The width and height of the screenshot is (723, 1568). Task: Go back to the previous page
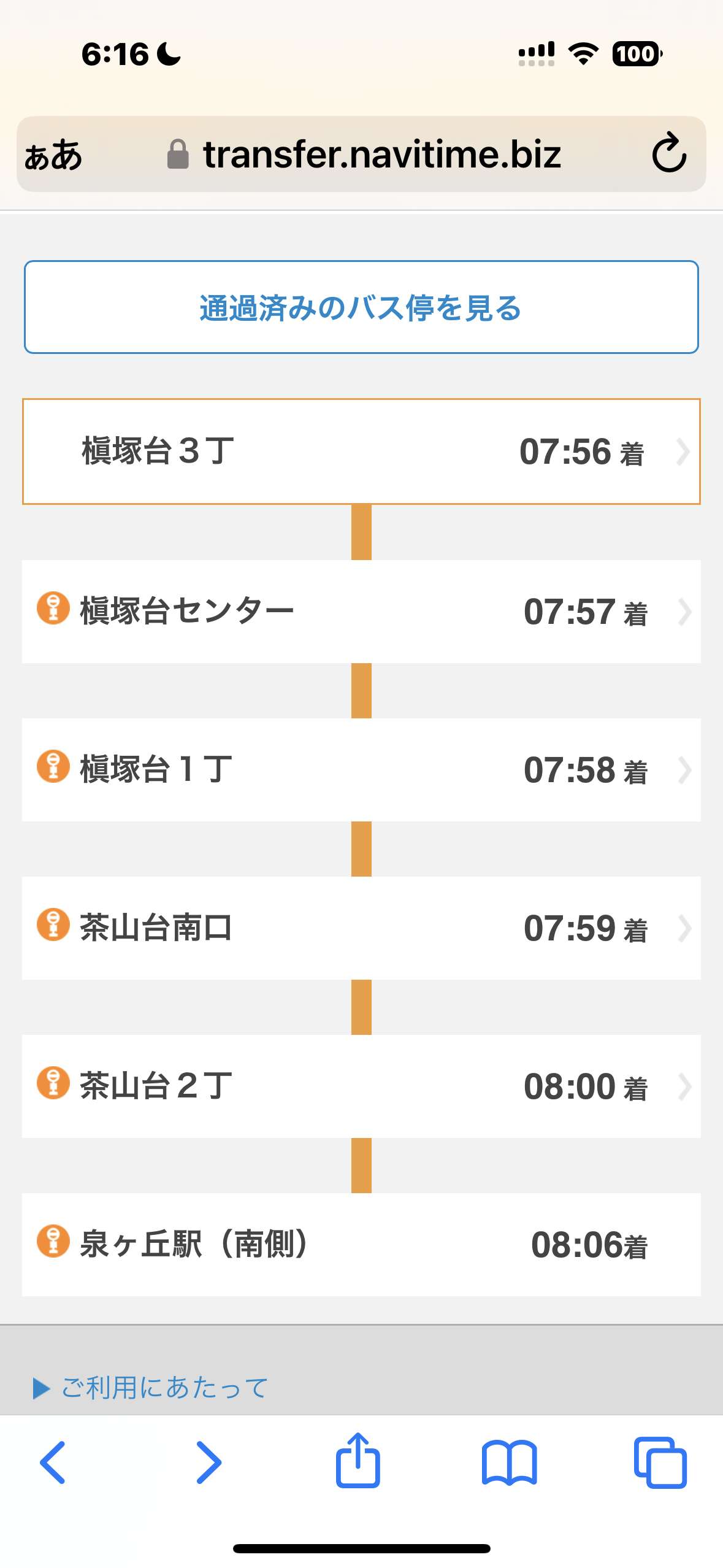[53, 1462]
